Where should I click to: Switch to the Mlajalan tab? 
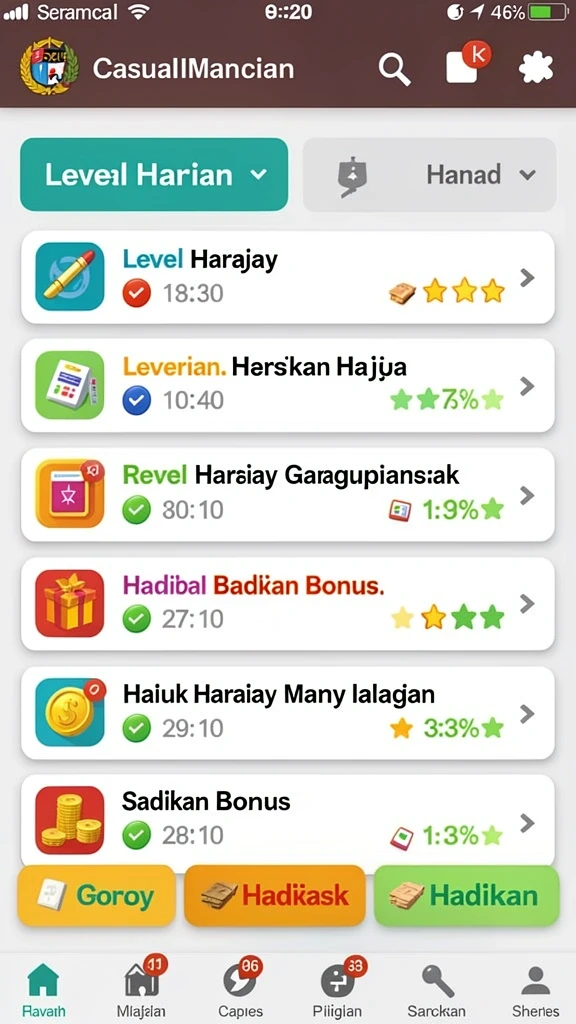coord(141,987)
